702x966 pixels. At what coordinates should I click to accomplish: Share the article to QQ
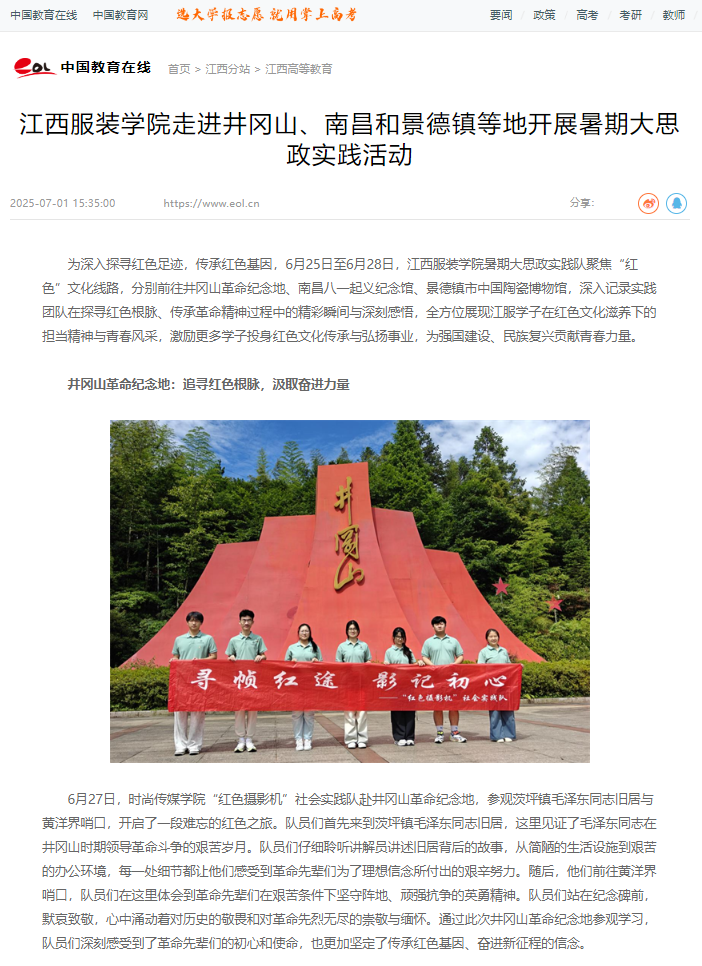coord(677,203)
